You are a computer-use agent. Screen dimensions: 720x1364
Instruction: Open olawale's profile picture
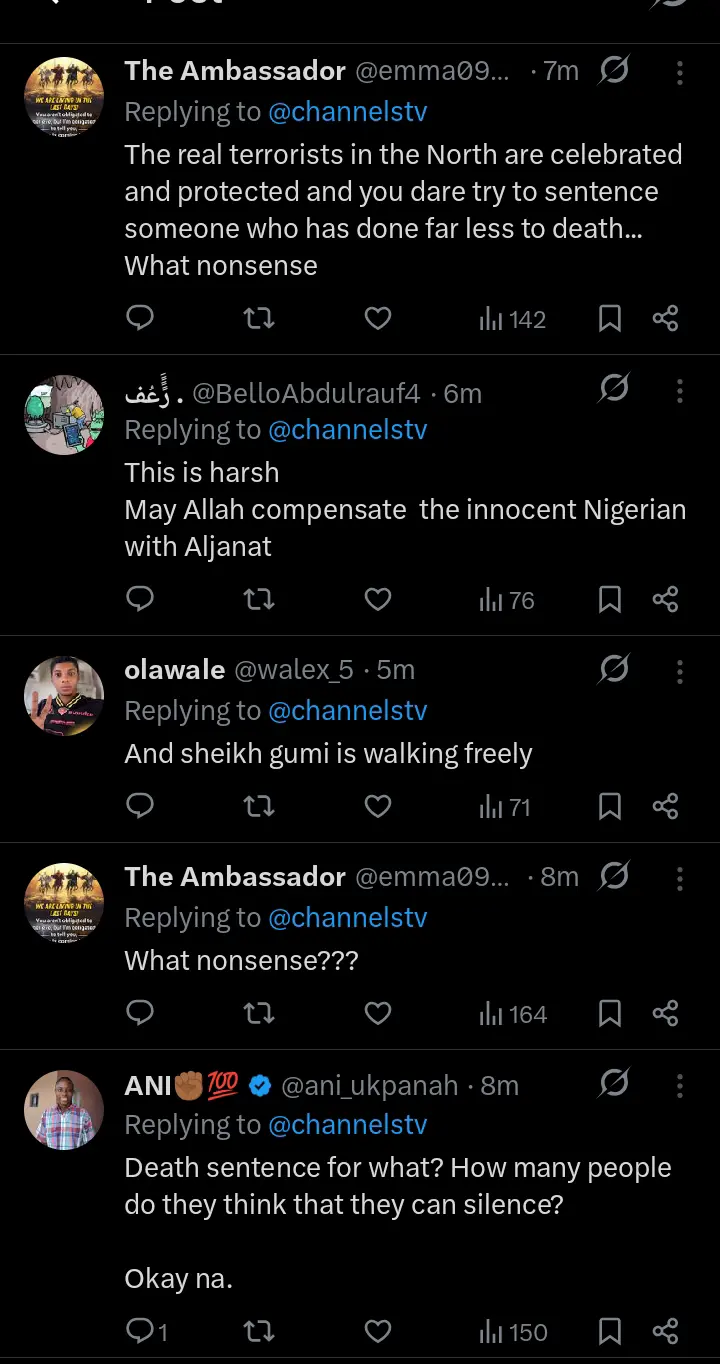pyautogui.click(x=64, y=697)
